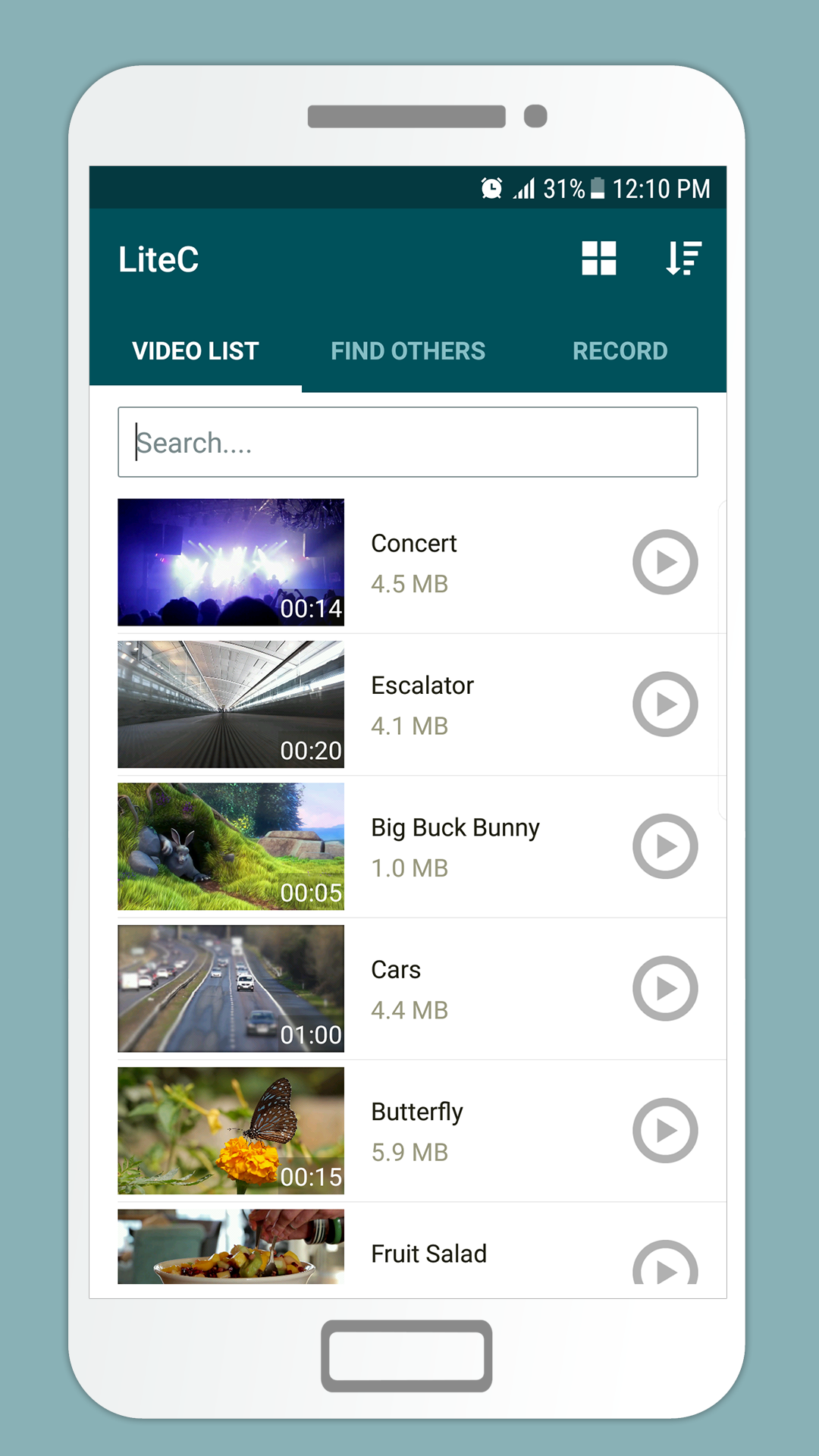Switch to the FIND OTHERS tab
This screenshot has width=819, height=1456.
coord(409,350)
